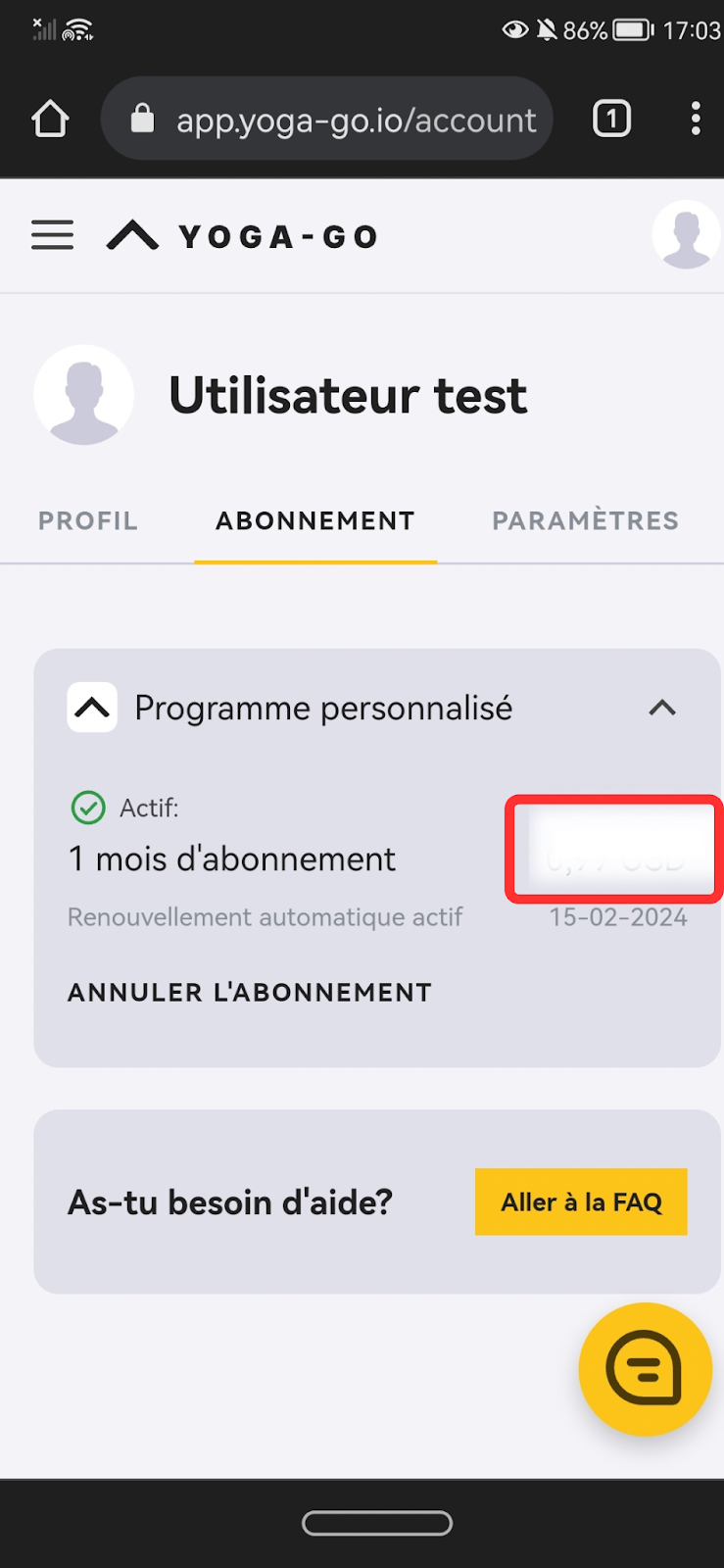Go to the browser home page

pos(50,120)
